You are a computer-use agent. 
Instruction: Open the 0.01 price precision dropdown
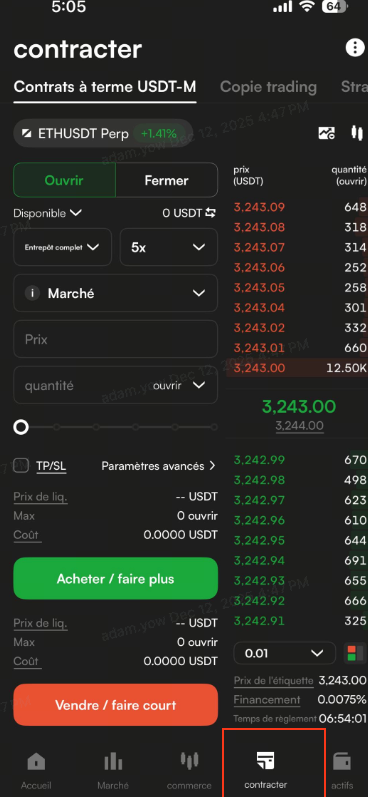[x=285, y=653]
